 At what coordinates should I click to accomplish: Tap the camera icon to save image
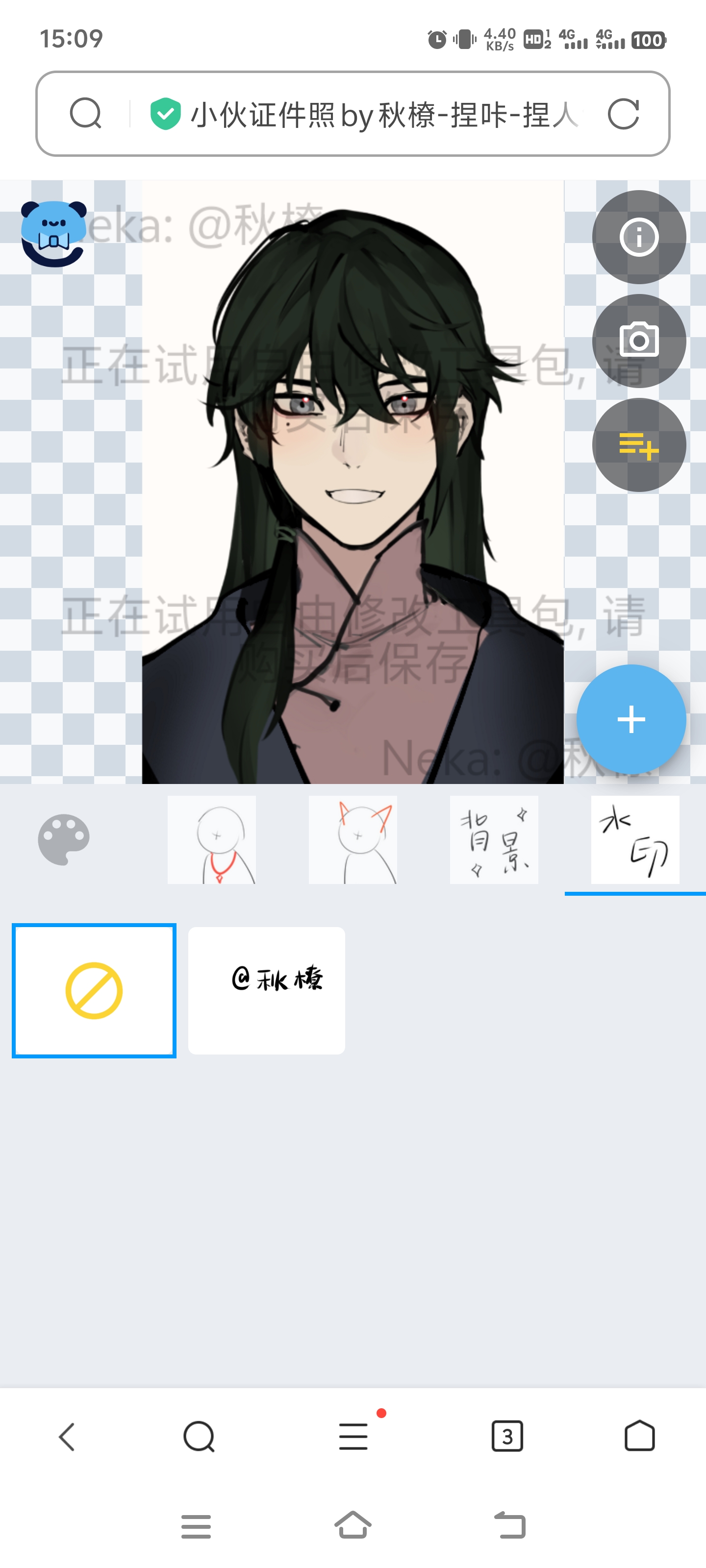(x=638, y=340)
